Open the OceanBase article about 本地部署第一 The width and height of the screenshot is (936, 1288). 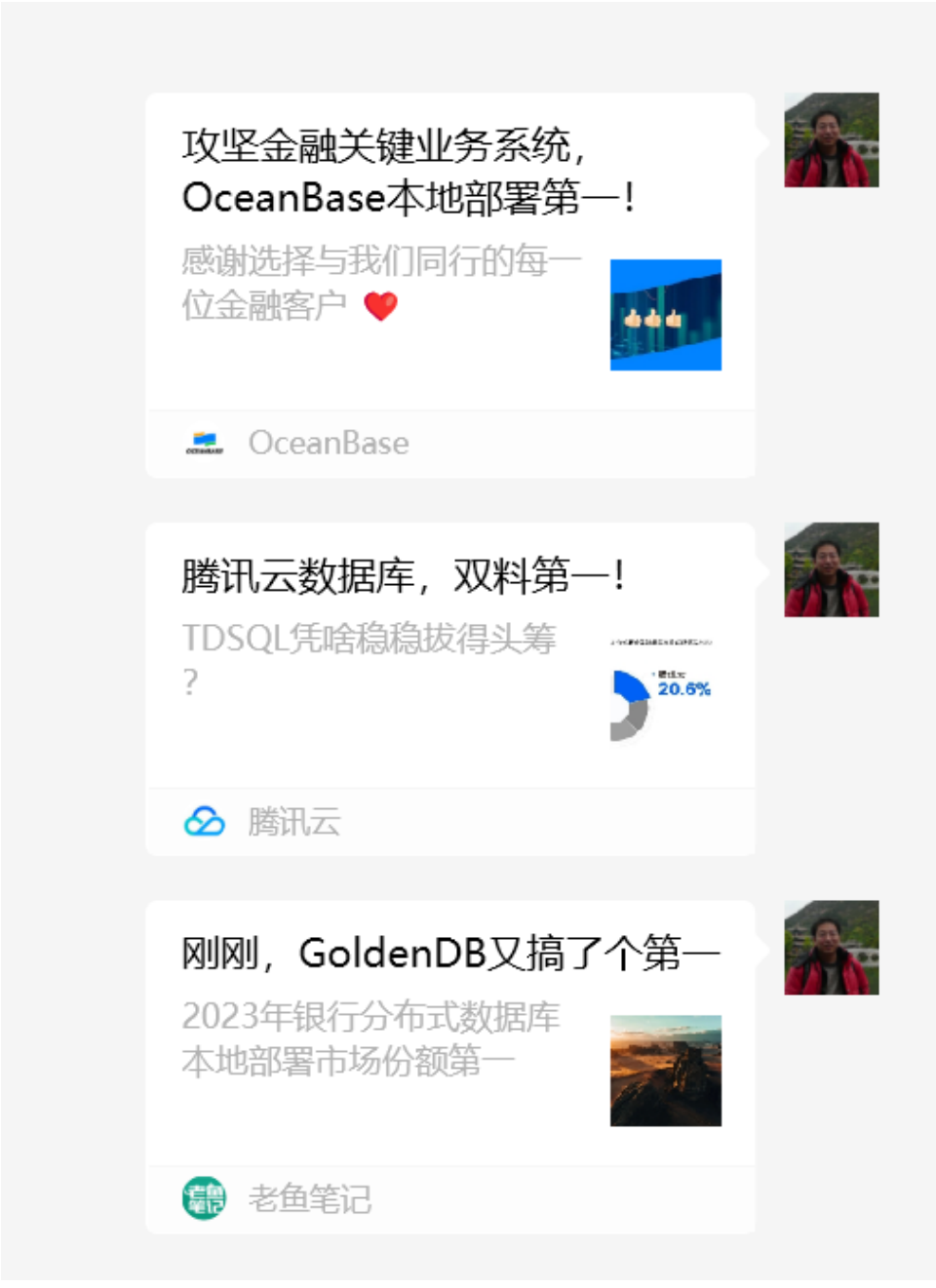409,172
